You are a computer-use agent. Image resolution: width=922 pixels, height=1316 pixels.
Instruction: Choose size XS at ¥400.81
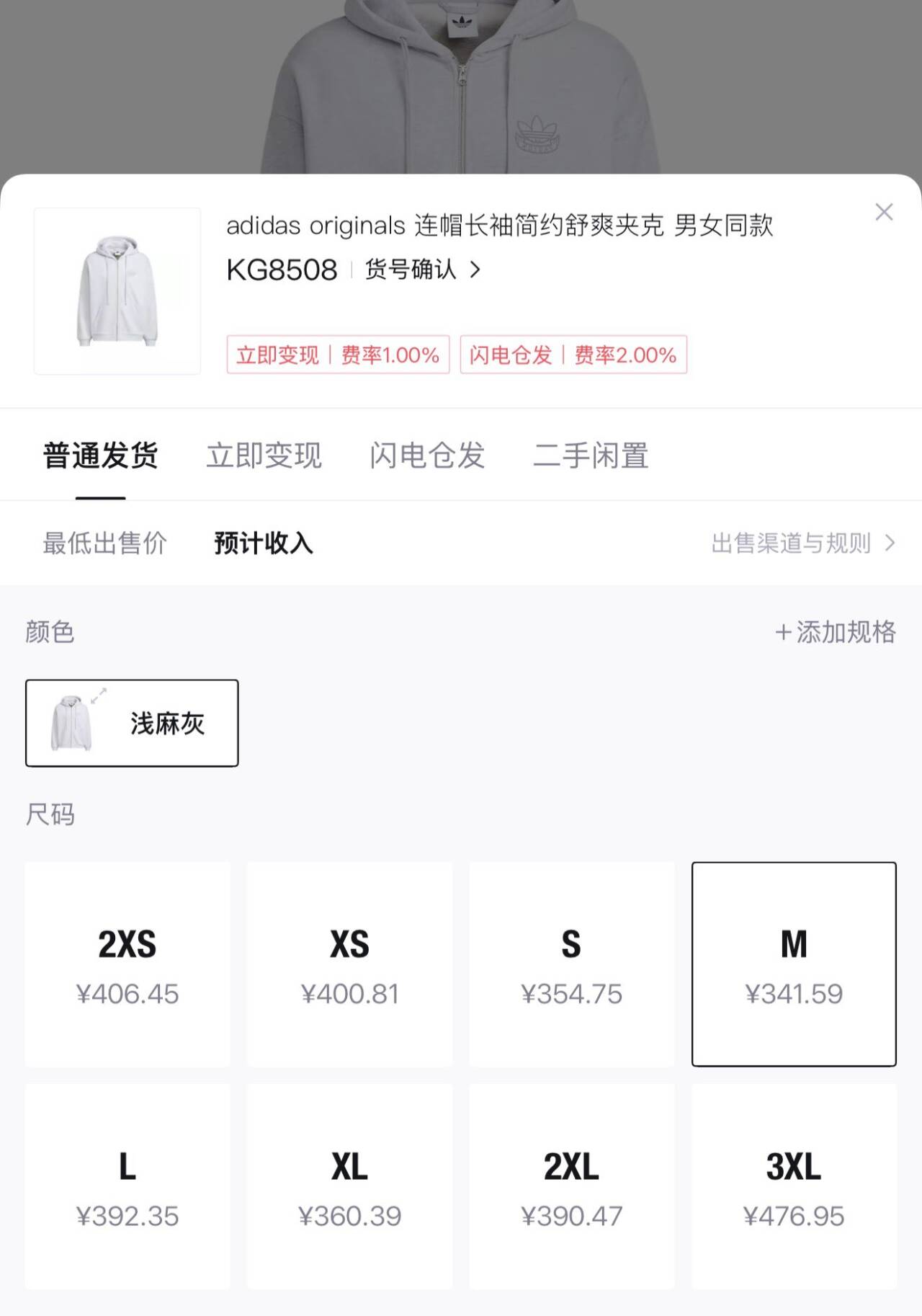[350, 964]
